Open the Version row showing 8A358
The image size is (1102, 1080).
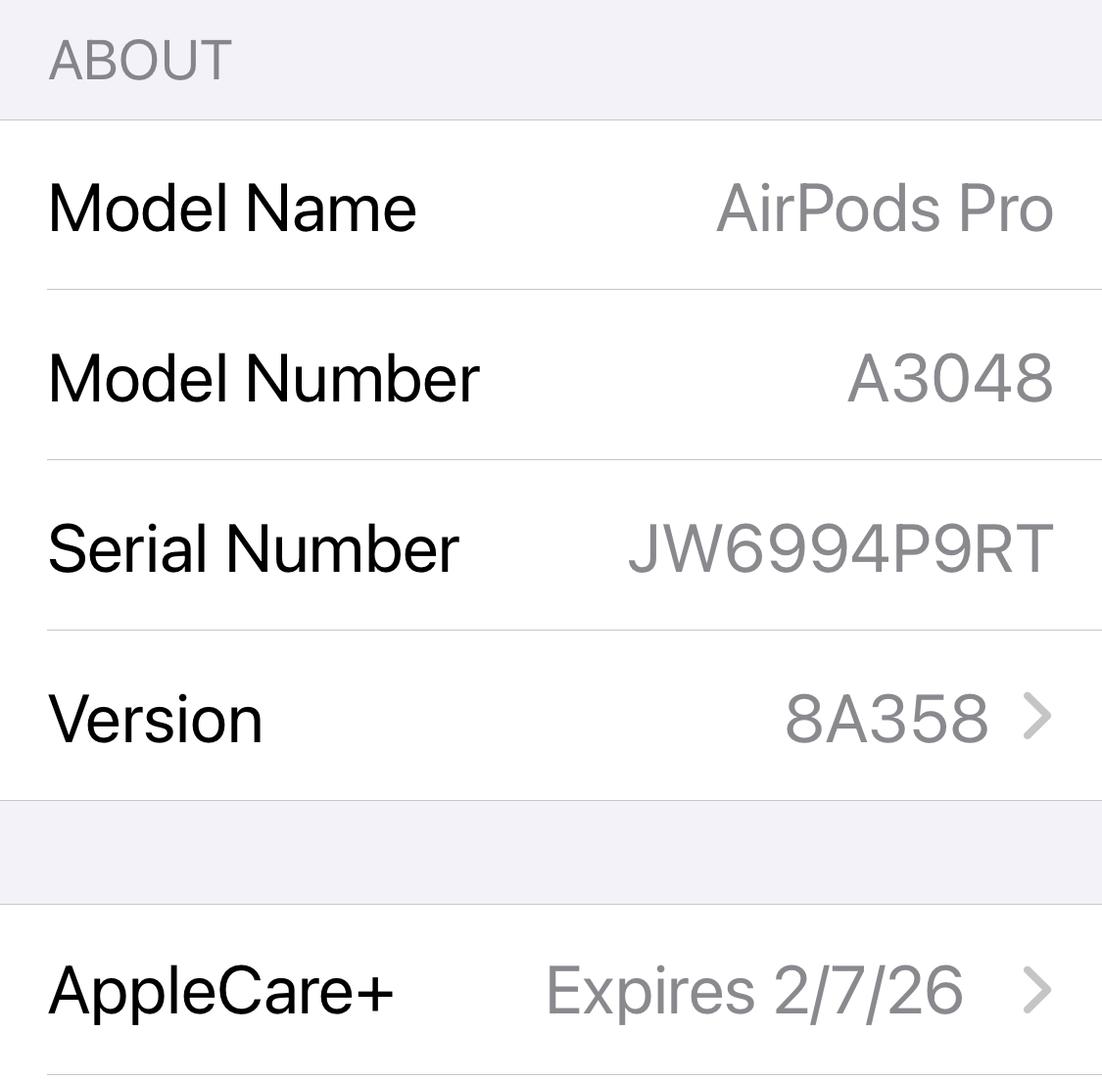pyautogui.click(x=550, y=717)
